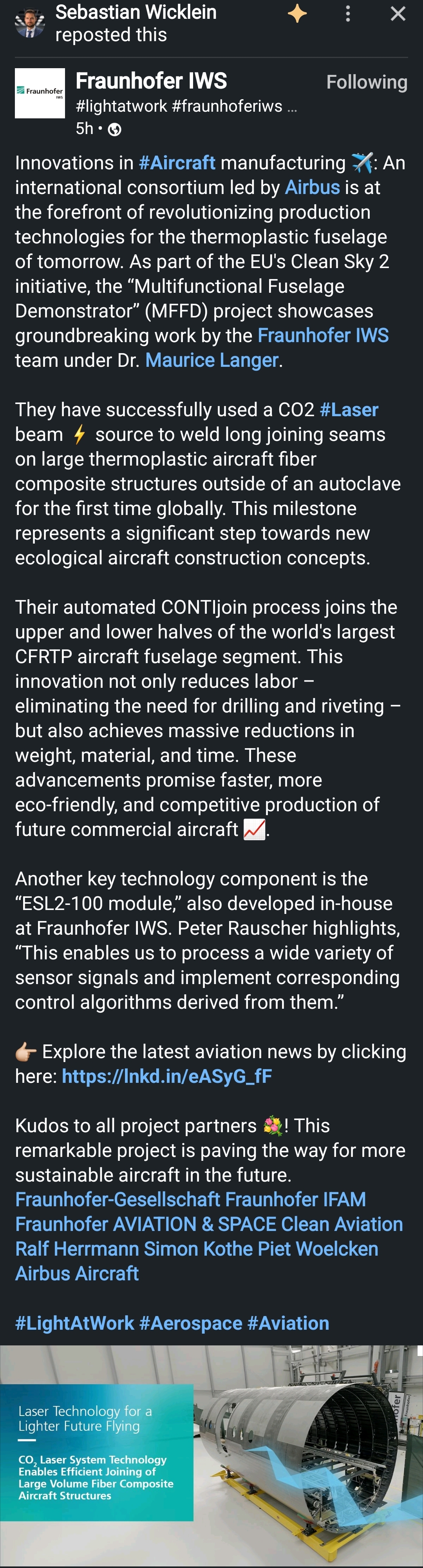
Task: View Piet Woelcken's profile
Action: (x=318, y=1249)
